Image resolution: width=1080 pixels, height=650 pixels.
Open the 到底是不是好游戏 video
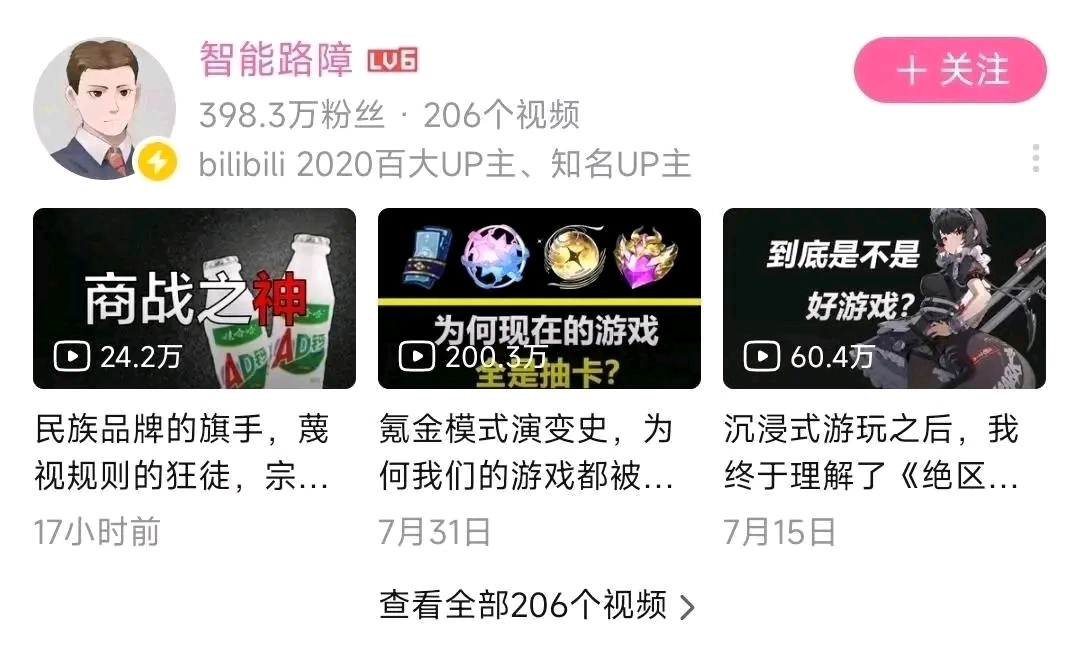coord(884,298)
